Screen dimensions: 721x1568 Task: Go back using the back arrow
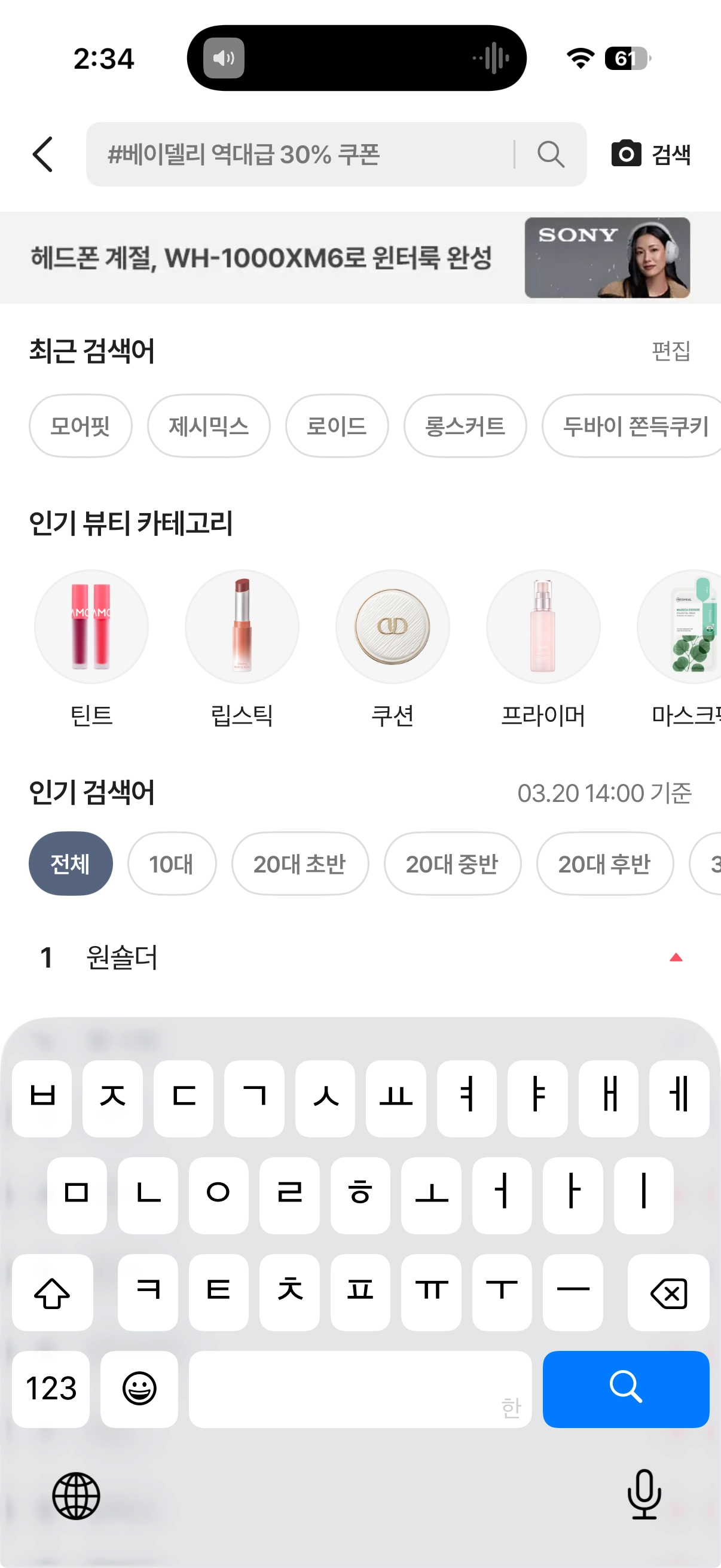pos(42,154)
